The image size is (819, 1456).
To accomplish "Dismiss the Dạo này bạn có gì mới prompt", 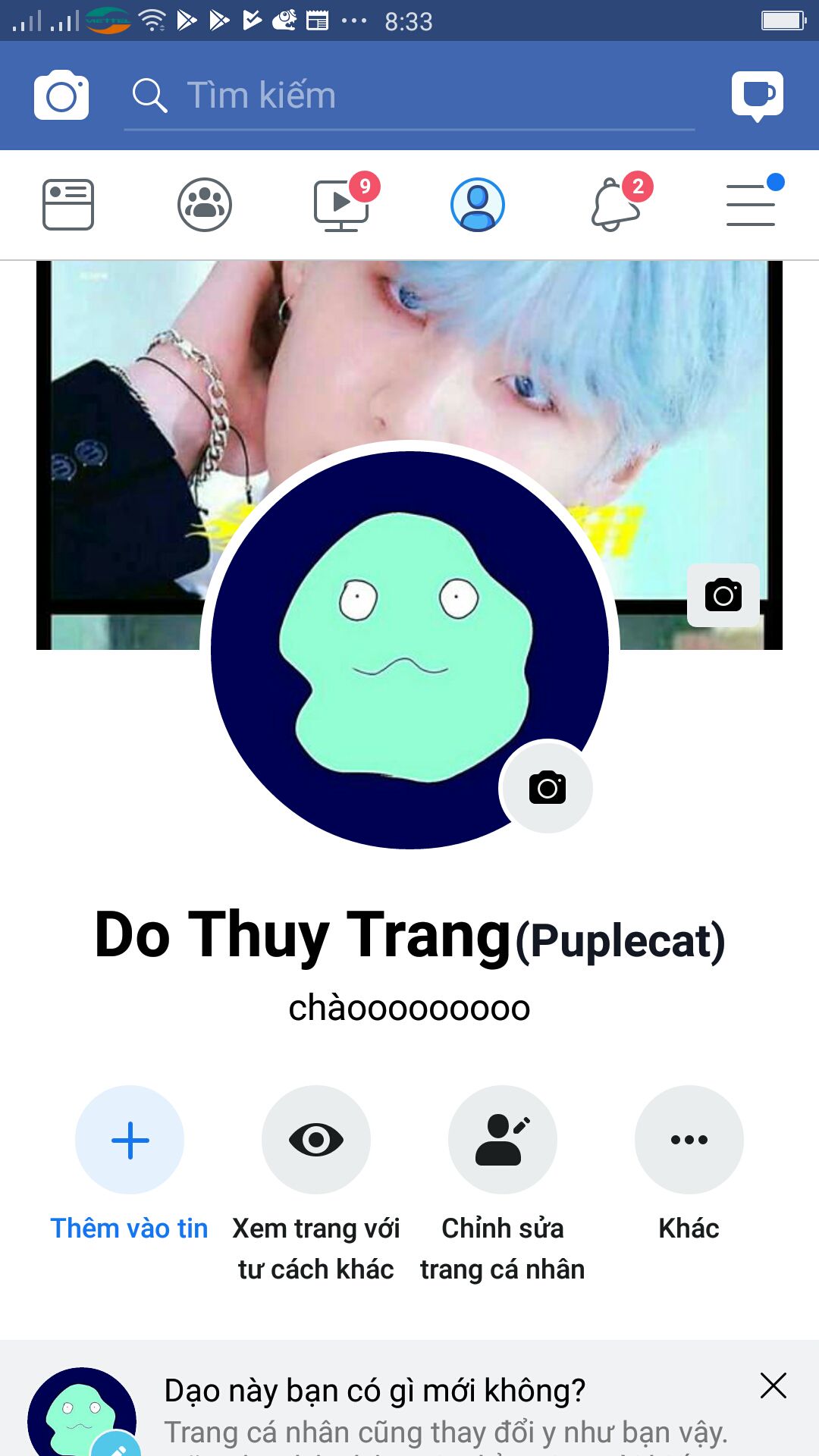I will click(x=773, y=1385).
